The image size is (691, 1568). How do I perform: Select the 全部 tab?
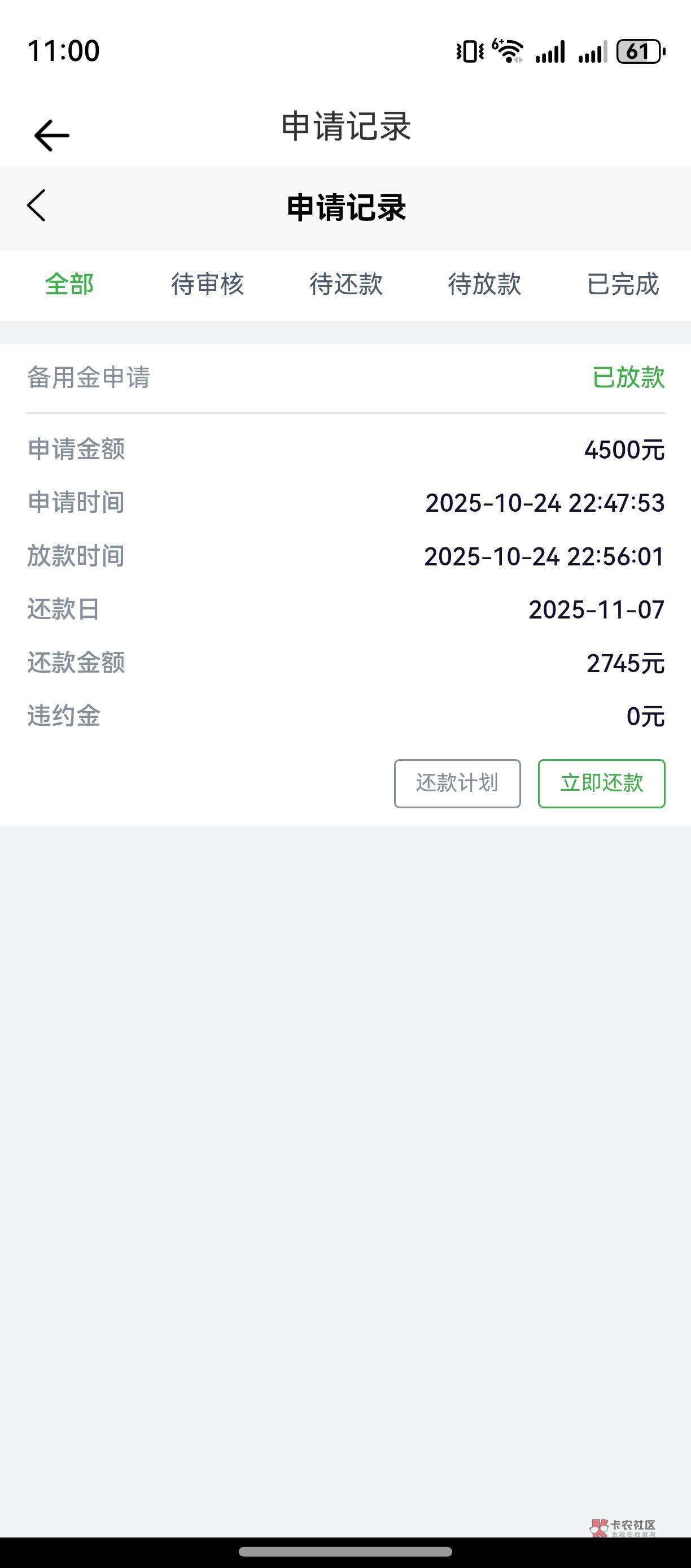coord(69,284)
